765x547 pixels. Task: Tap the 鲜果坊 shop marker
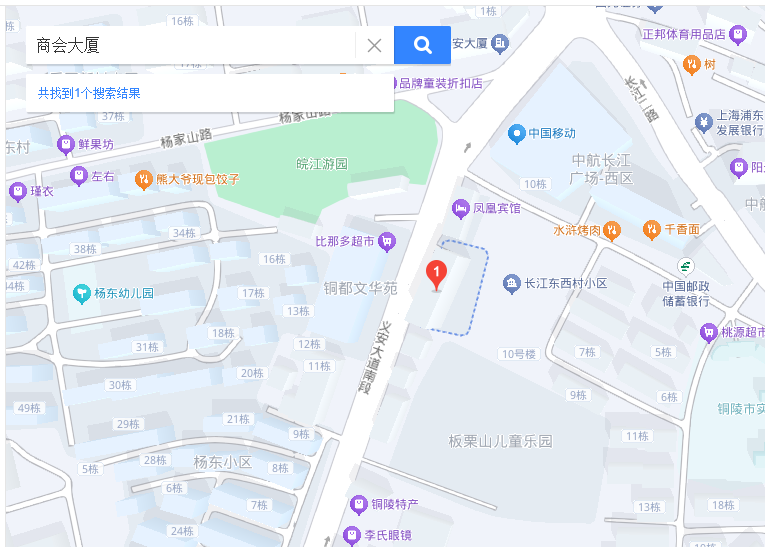pos(66,144)
